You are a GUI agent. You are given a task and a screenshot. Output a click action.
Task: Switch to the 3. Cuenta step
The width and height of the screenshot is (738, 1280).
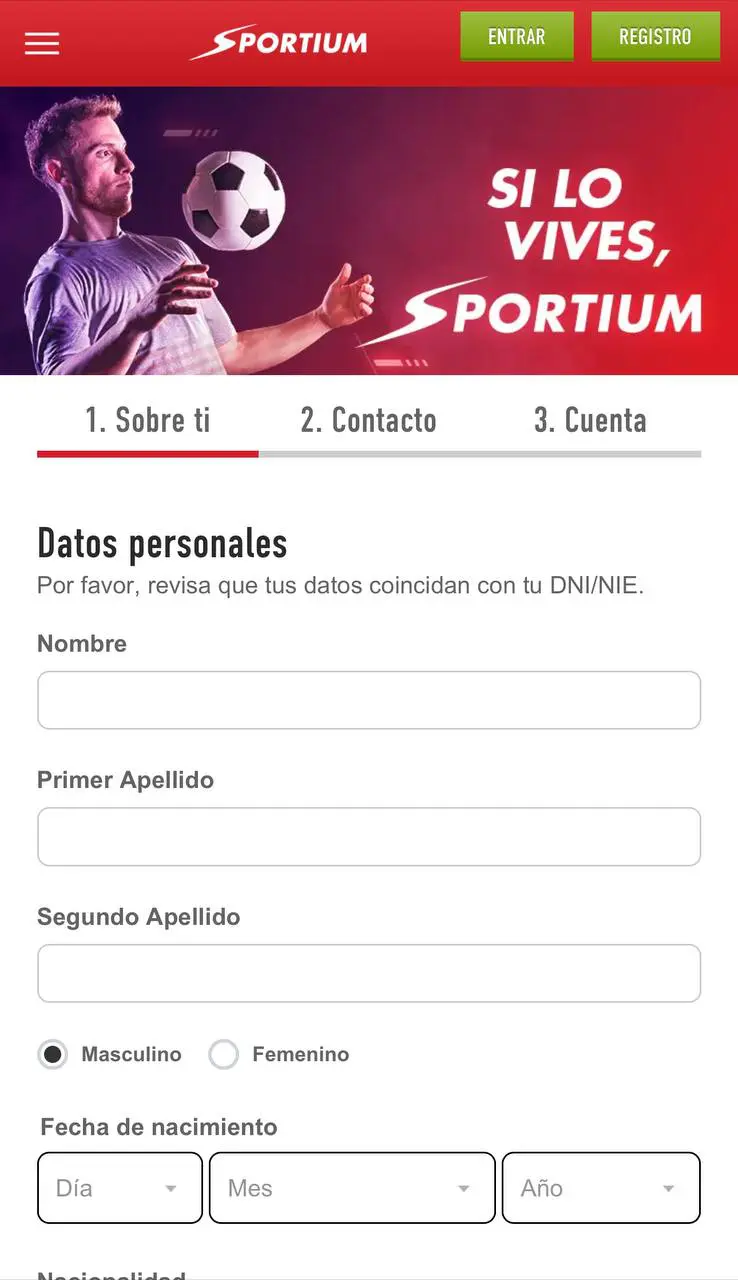click(x=590, y=420)
